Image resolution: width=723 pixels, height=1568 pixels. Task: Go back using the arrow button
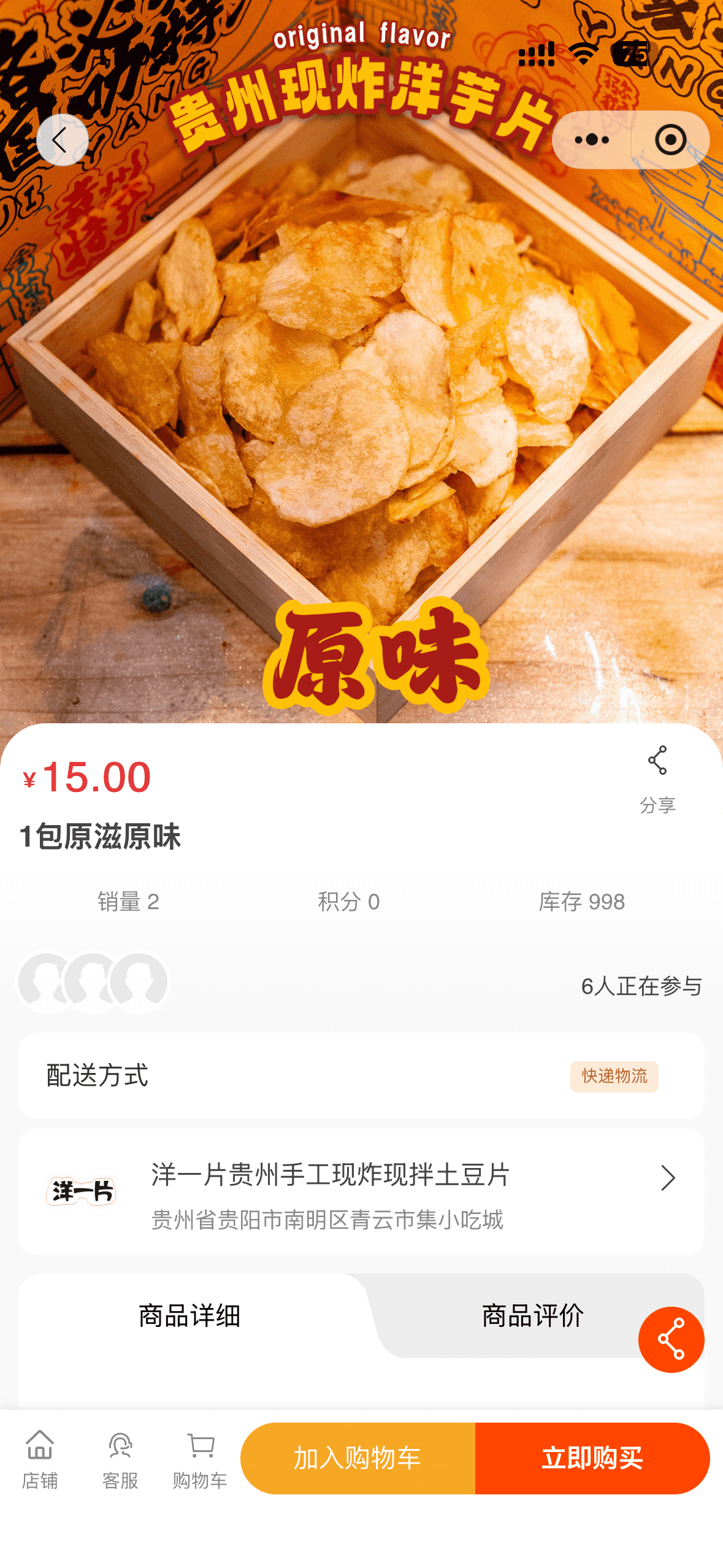click(x=62, y=140)
